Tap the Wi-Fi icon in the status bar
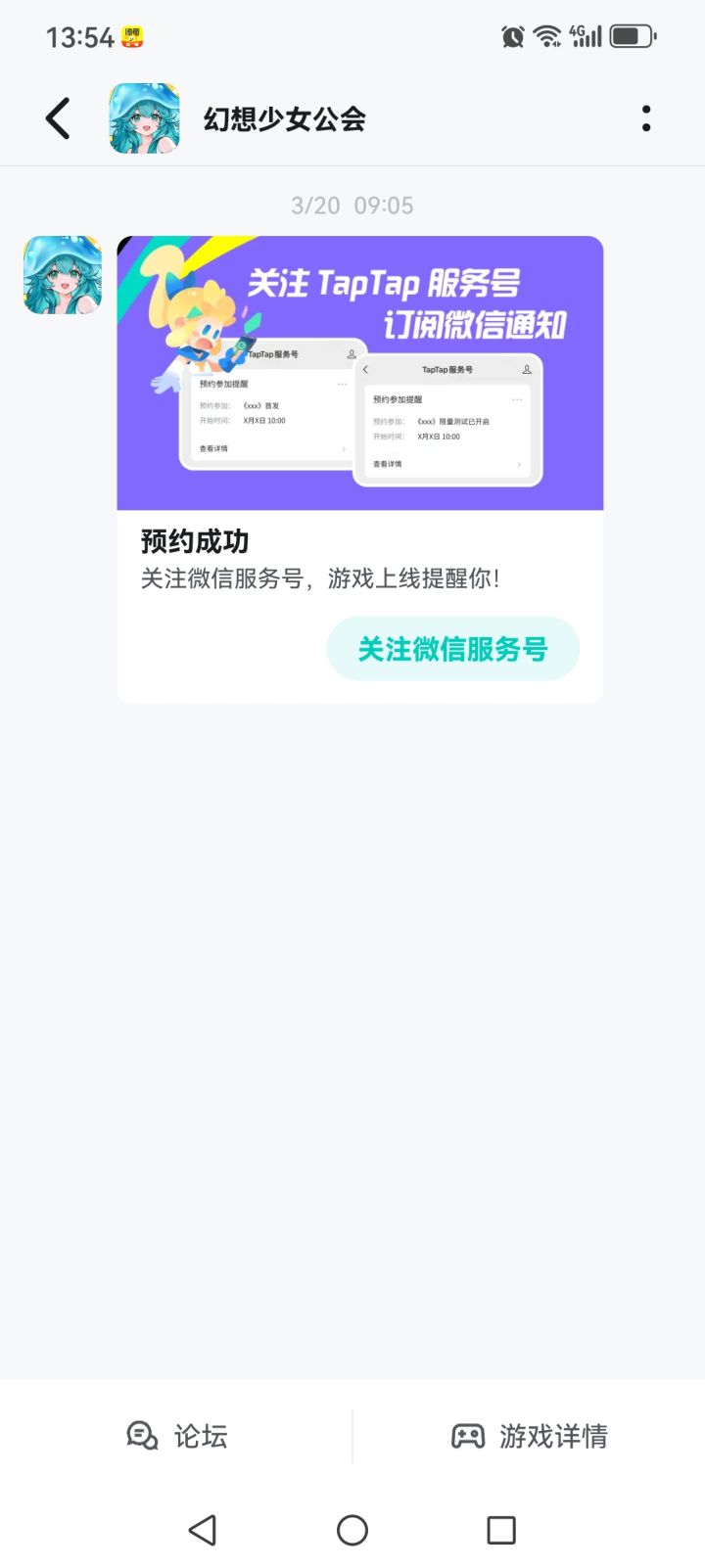This screenshot has height=1568, width=705. point(544,34)
